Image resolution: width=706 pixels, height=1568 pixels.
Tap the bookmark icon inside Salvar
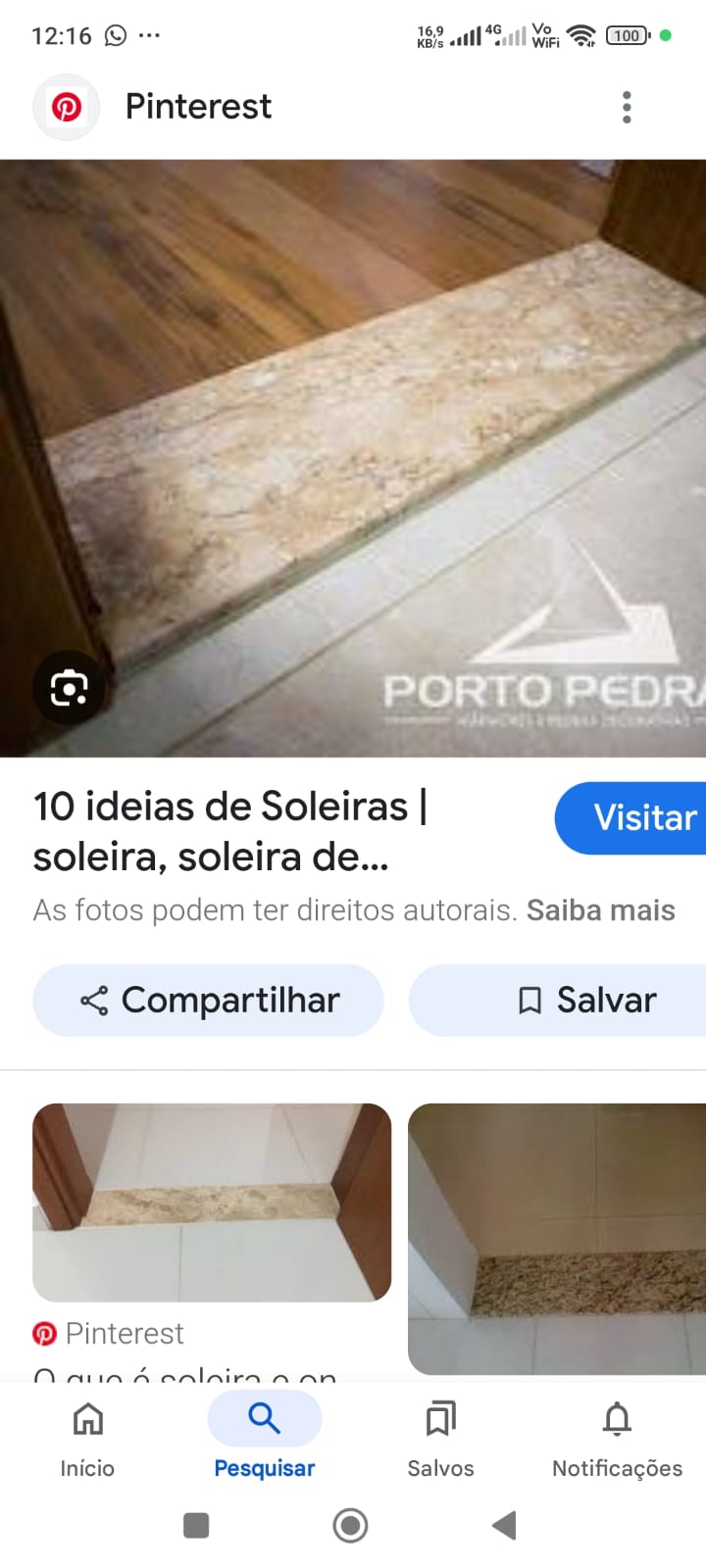click(x=529, y=1000)
